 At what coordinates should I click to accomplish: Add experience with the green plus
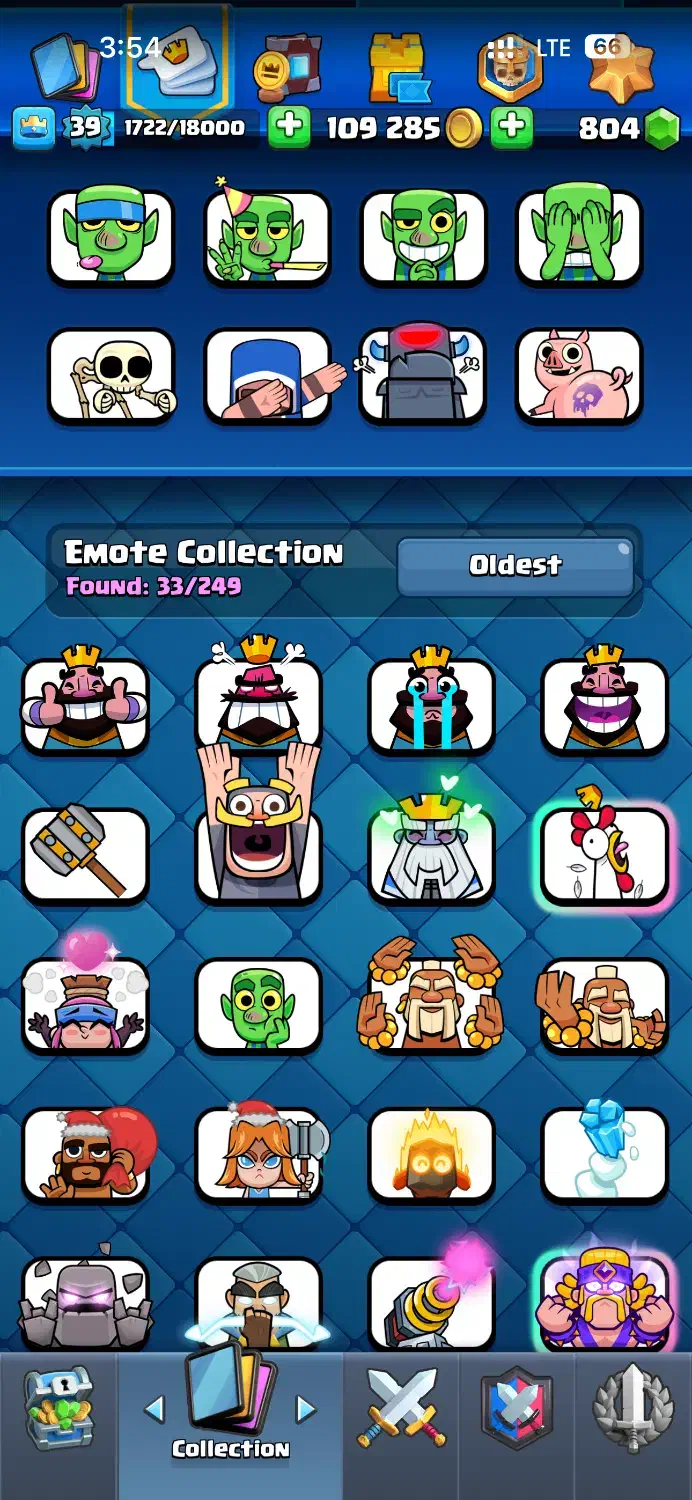288,128
